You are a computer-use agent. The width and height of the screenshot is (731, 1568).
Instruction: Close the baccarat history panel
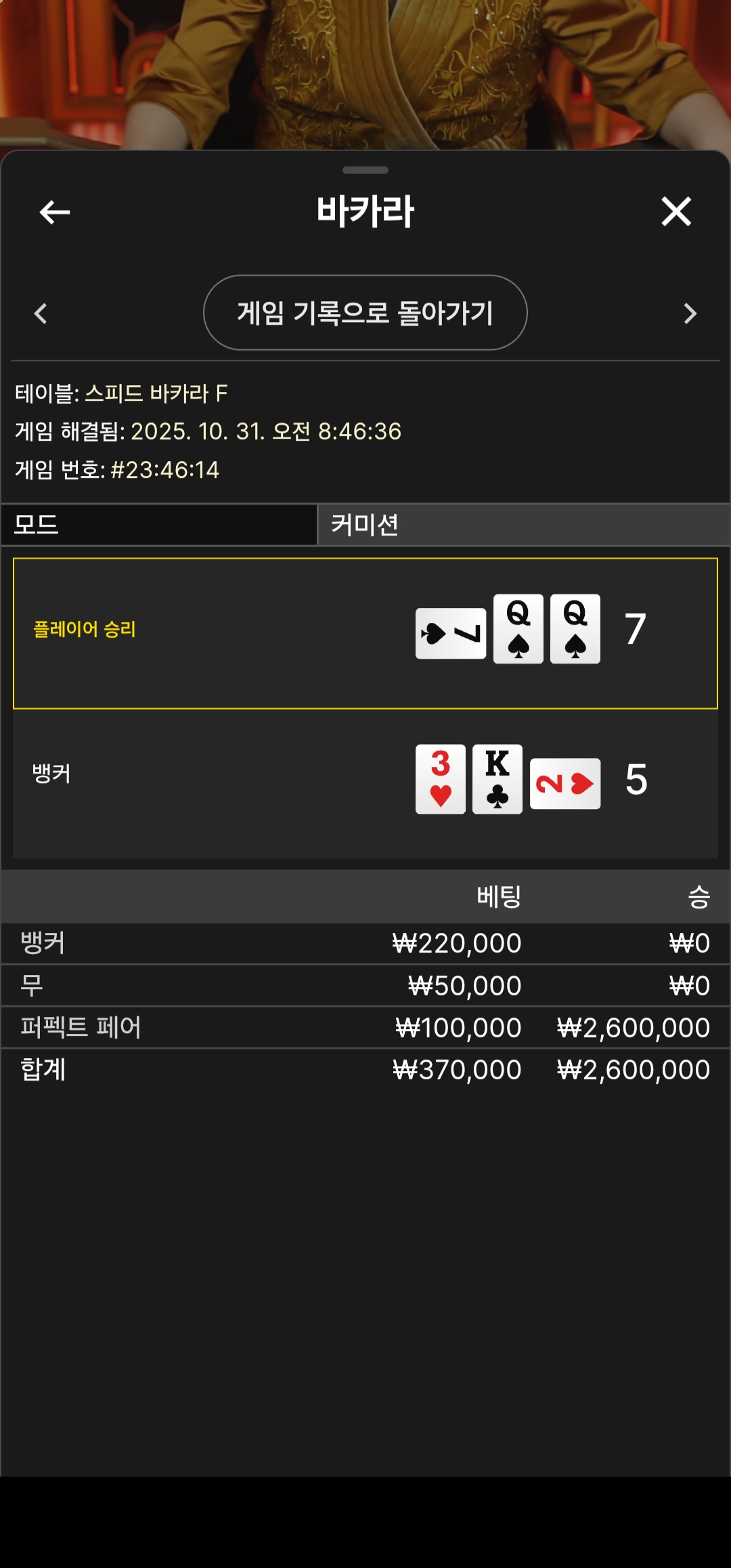point(676,212)
